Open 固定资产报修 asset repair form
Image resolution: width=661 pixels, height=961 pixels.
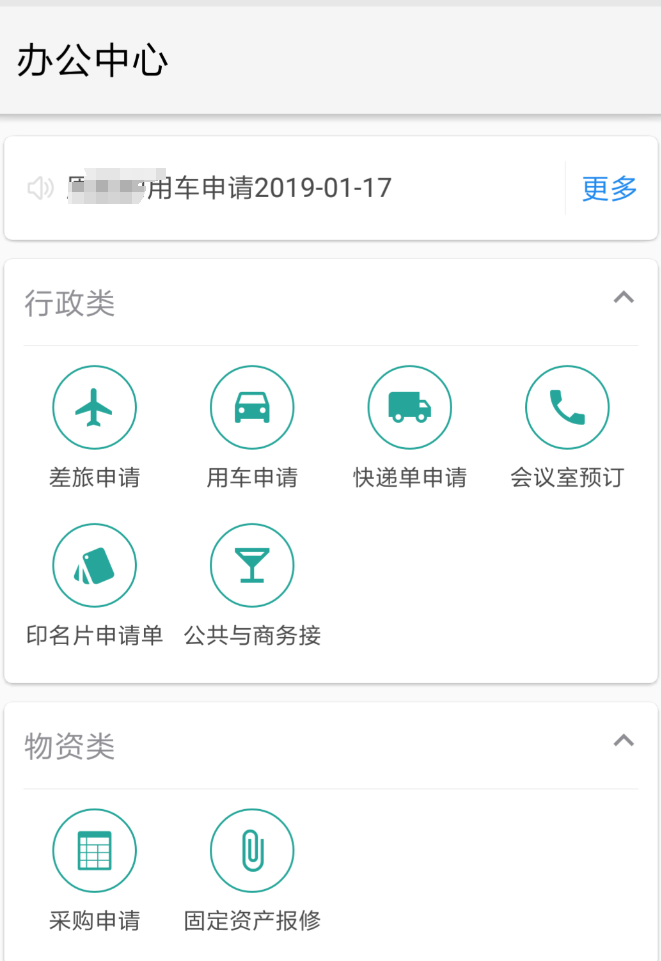252,851
